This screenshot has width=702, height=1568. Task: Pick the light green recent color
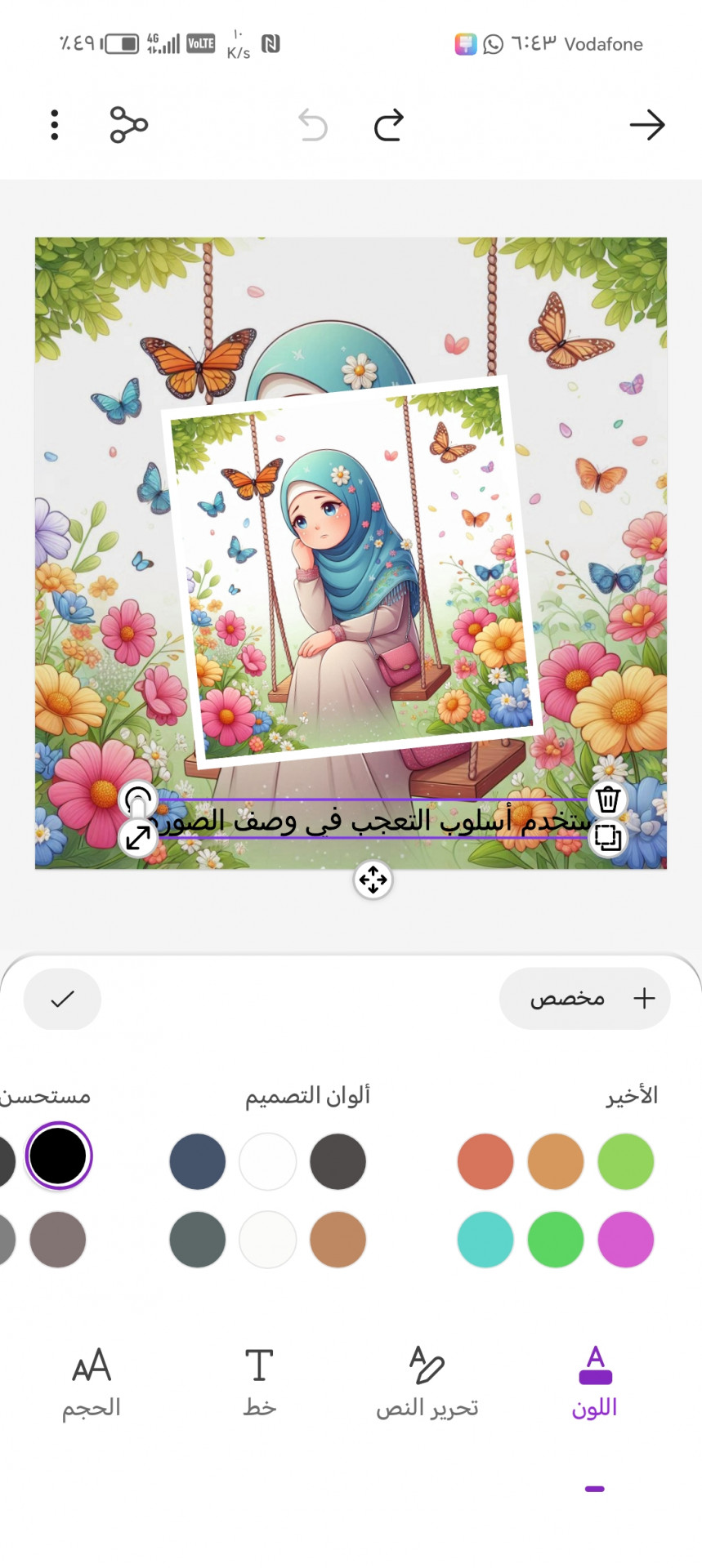(626, 1161)
